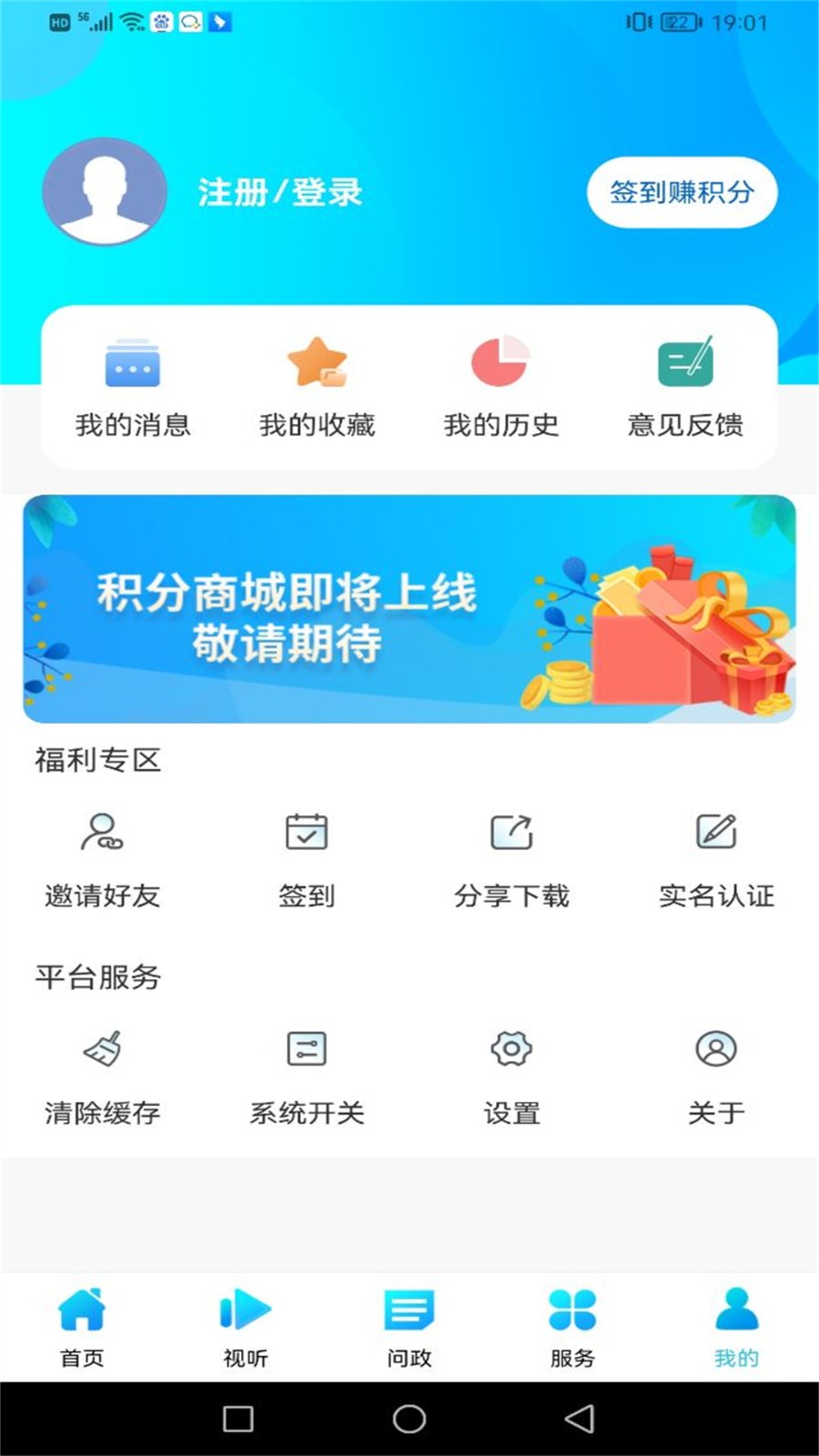Tap the 签到赚积分 sign-in points button
The height and width of the screenshot is (1456, 819).
coord(682,191)
